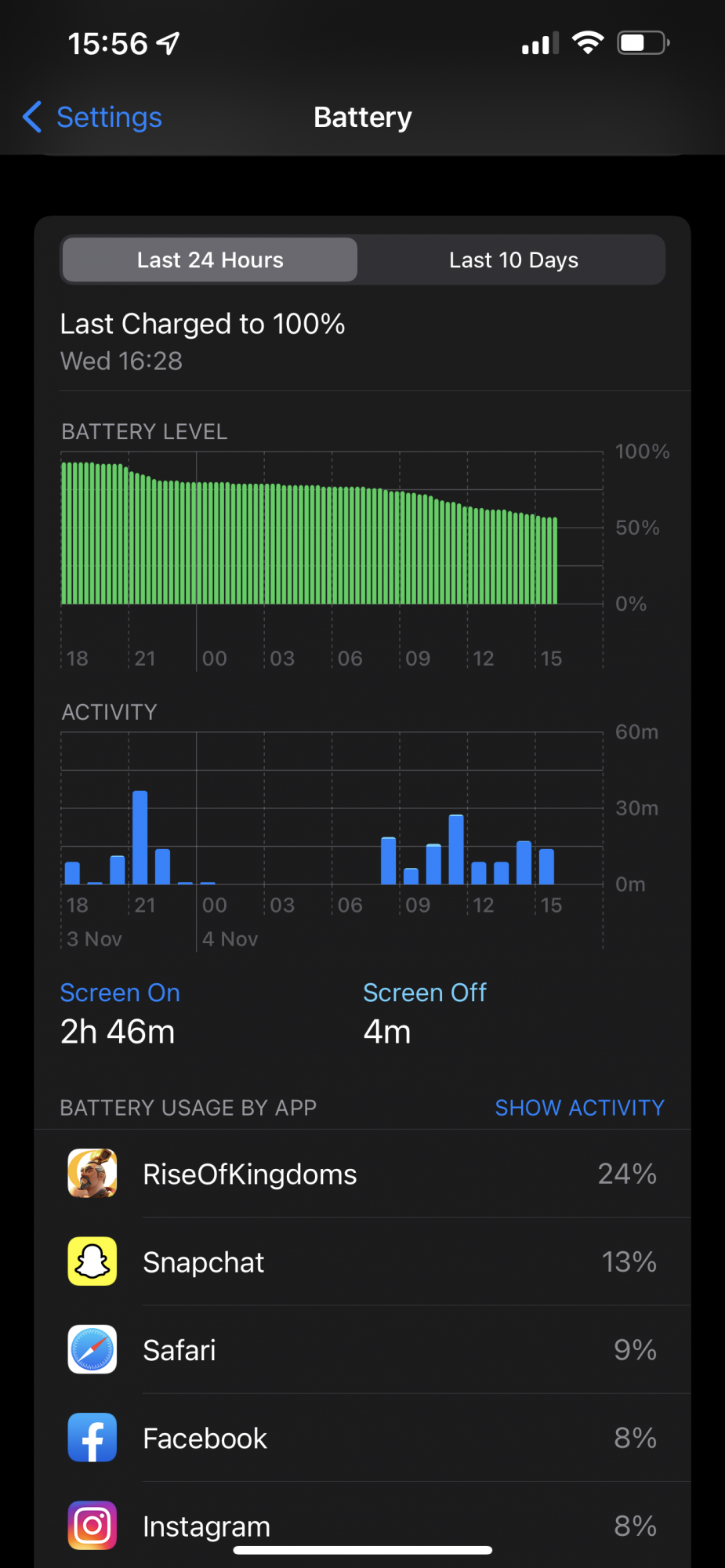Switch to Last 10 Days view

513,260
